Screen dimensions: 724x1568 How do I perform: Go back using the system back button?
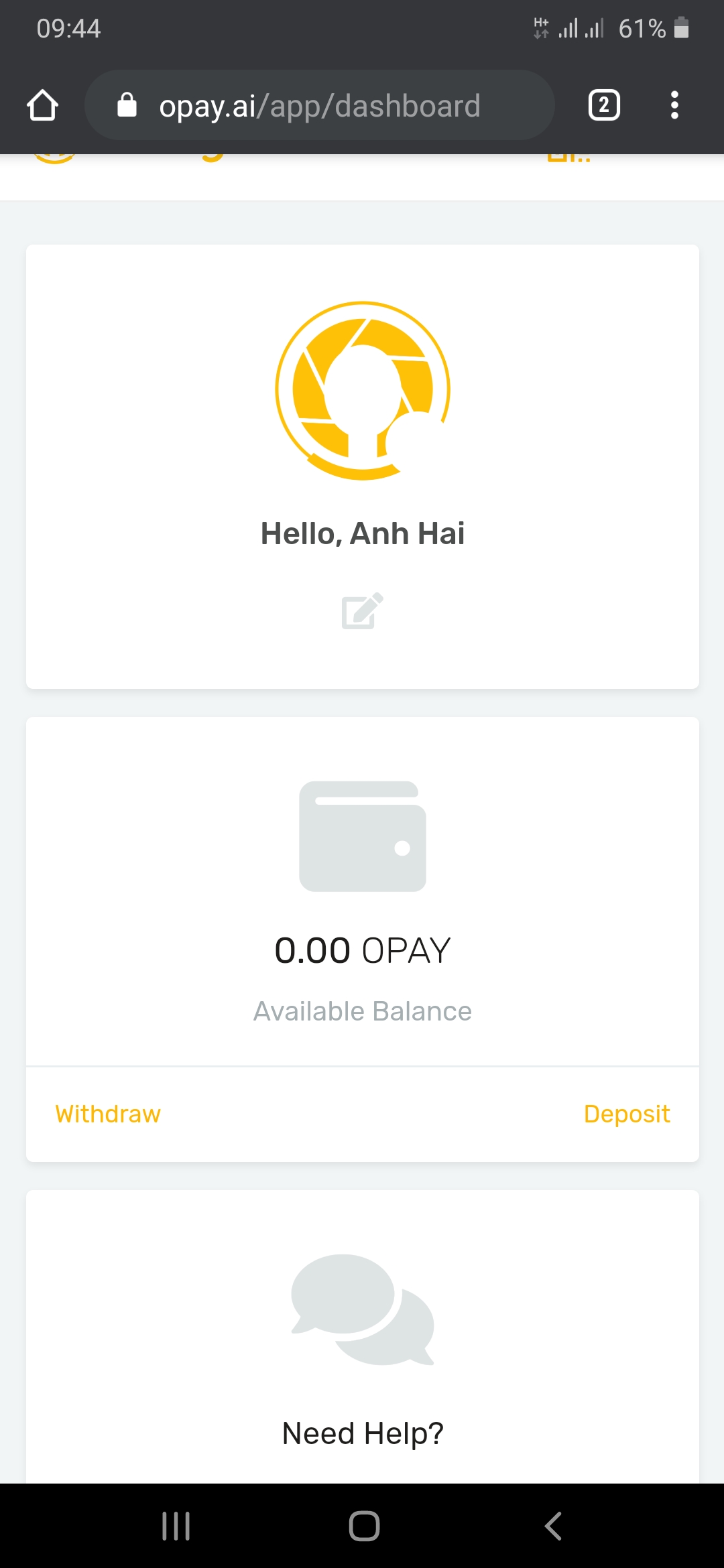[553, 1526]
